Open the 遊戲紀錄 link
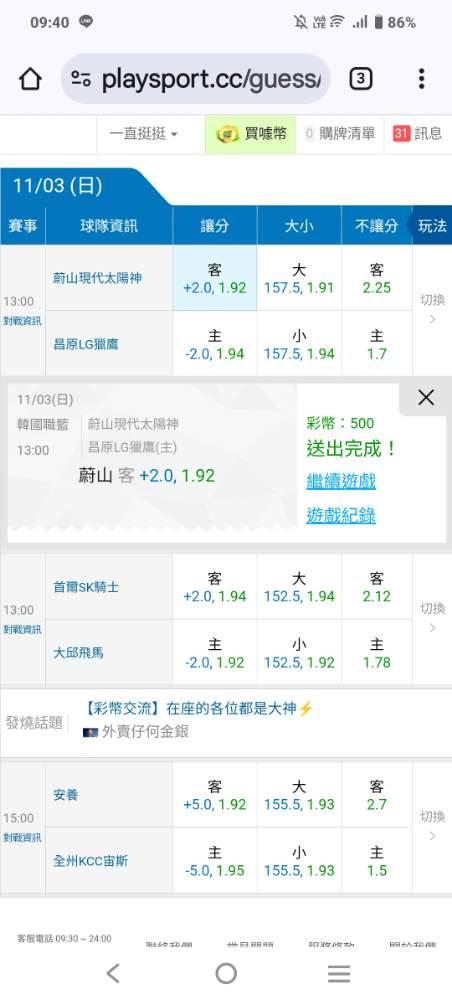The image size is (452, 1000). 340,515
